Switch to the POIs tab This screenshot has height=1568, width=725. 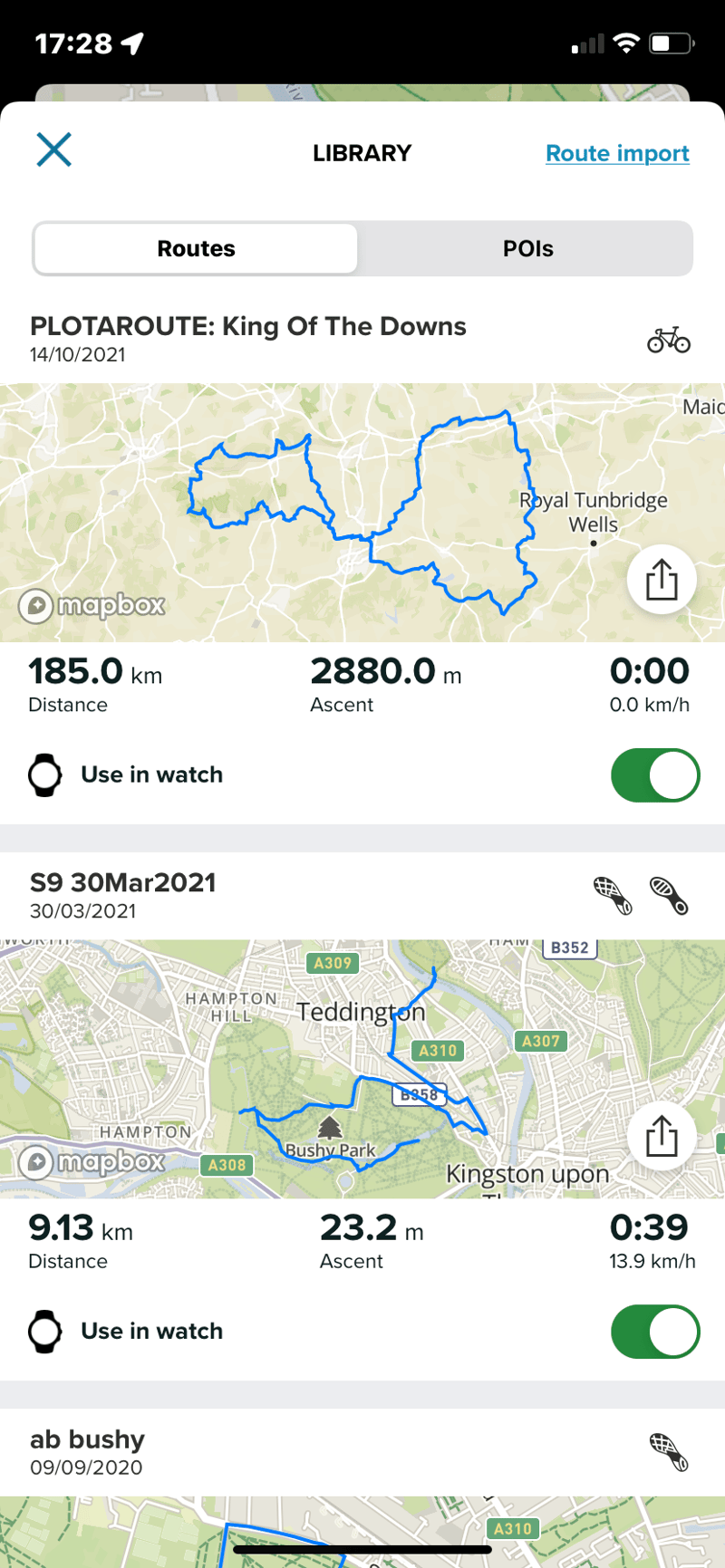527,248
